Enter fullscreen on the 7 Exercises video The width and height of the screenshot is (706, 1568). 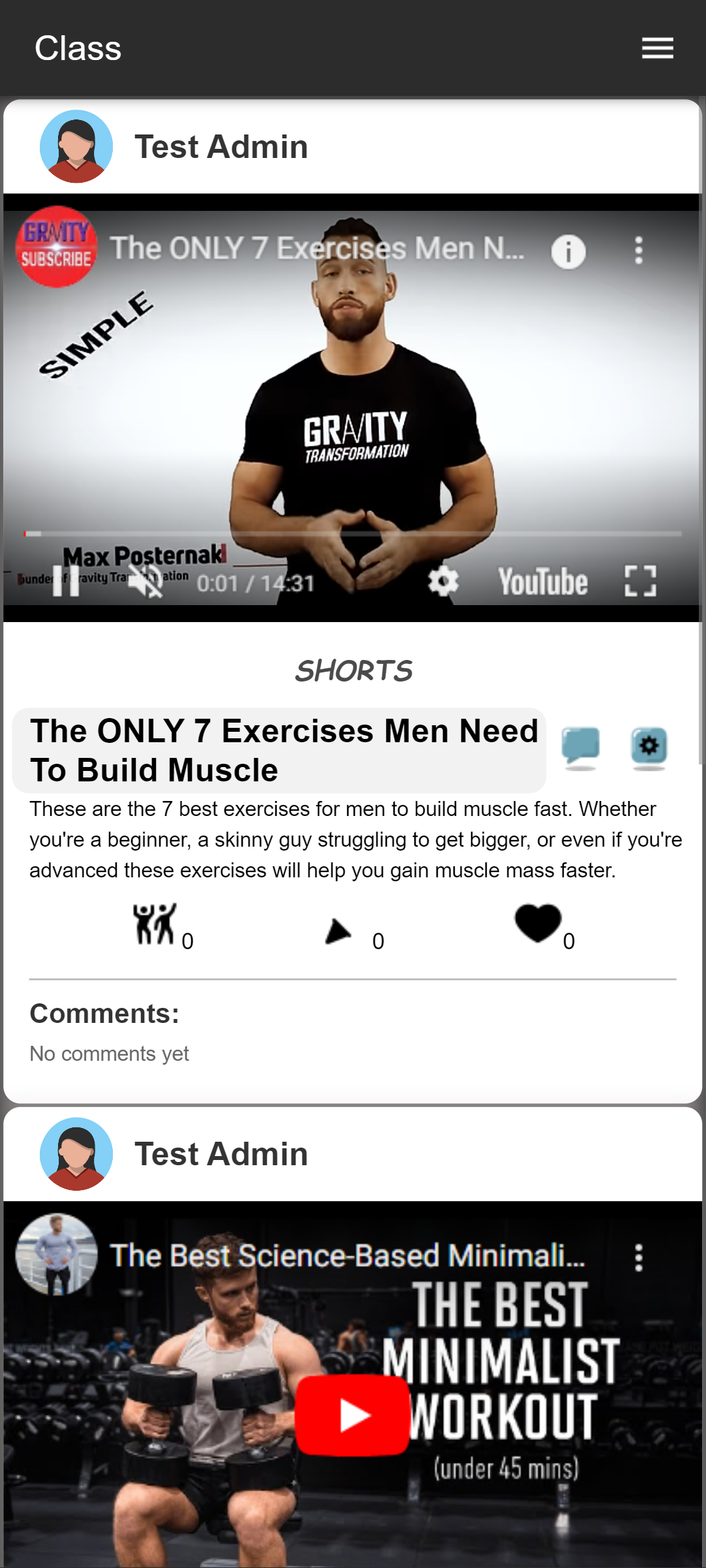tap(640, 580)
